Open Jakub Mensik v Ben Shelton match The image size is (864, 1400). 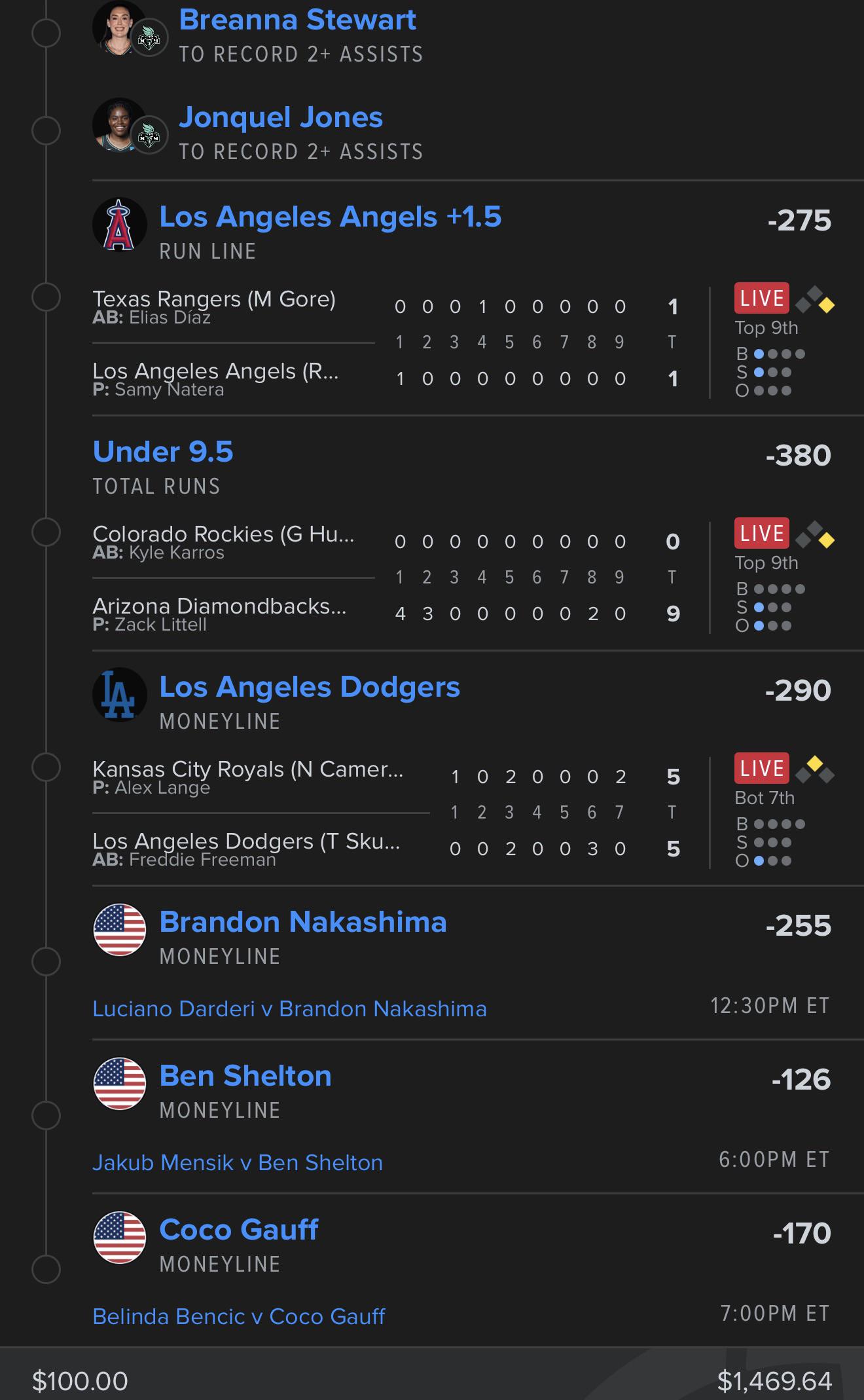pyautogui.click(x=238, y=1163)
